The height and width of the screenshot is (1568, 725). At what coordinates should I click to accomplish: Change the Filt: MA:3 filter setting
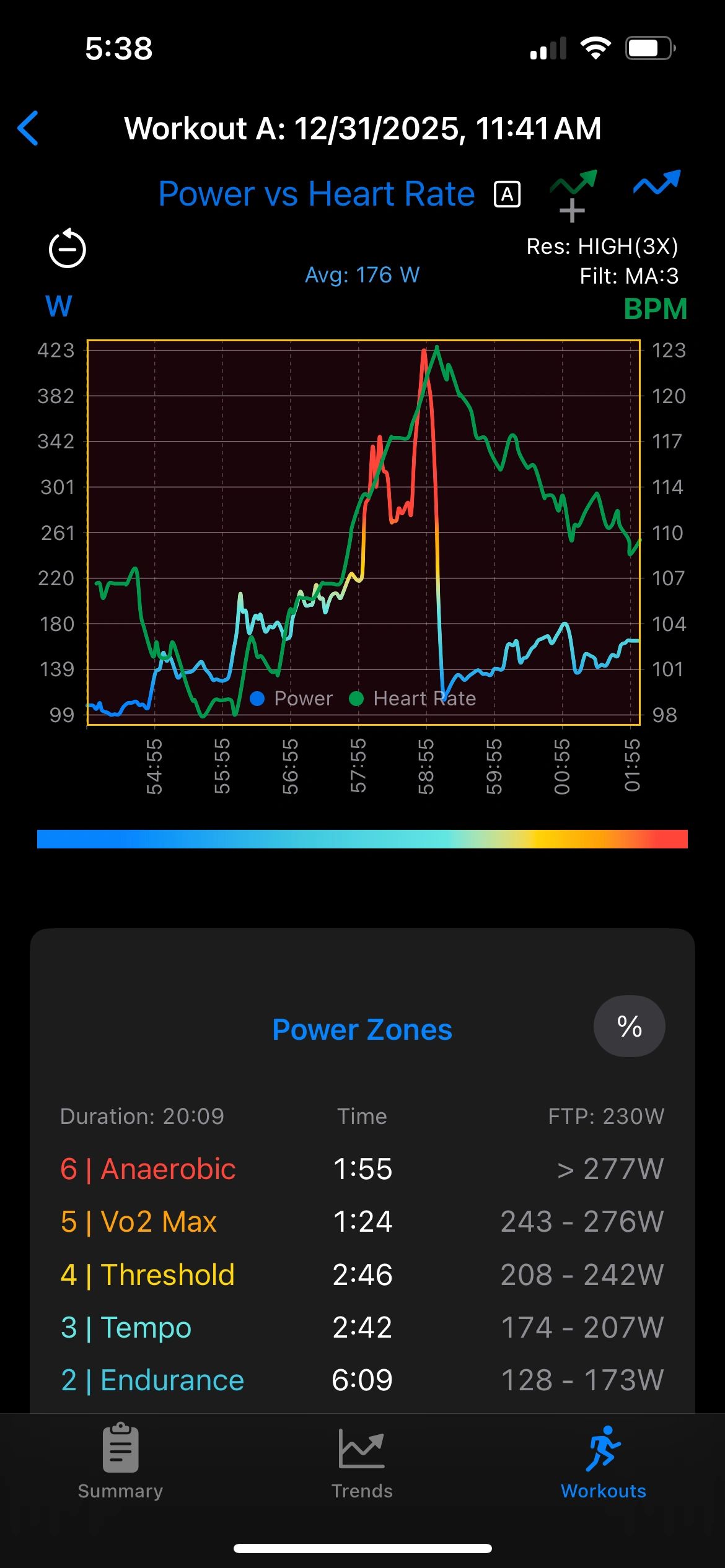point(628,276)
